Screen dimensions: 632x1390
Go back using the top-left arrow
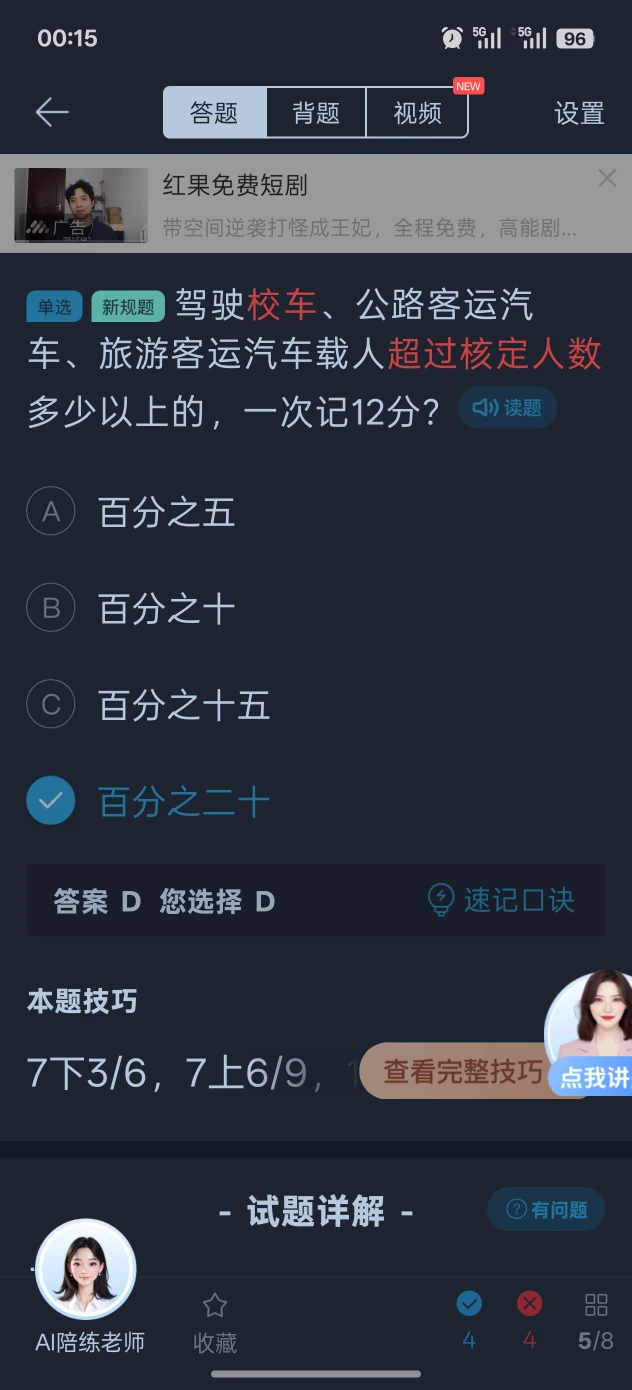[x=52, y=112]
